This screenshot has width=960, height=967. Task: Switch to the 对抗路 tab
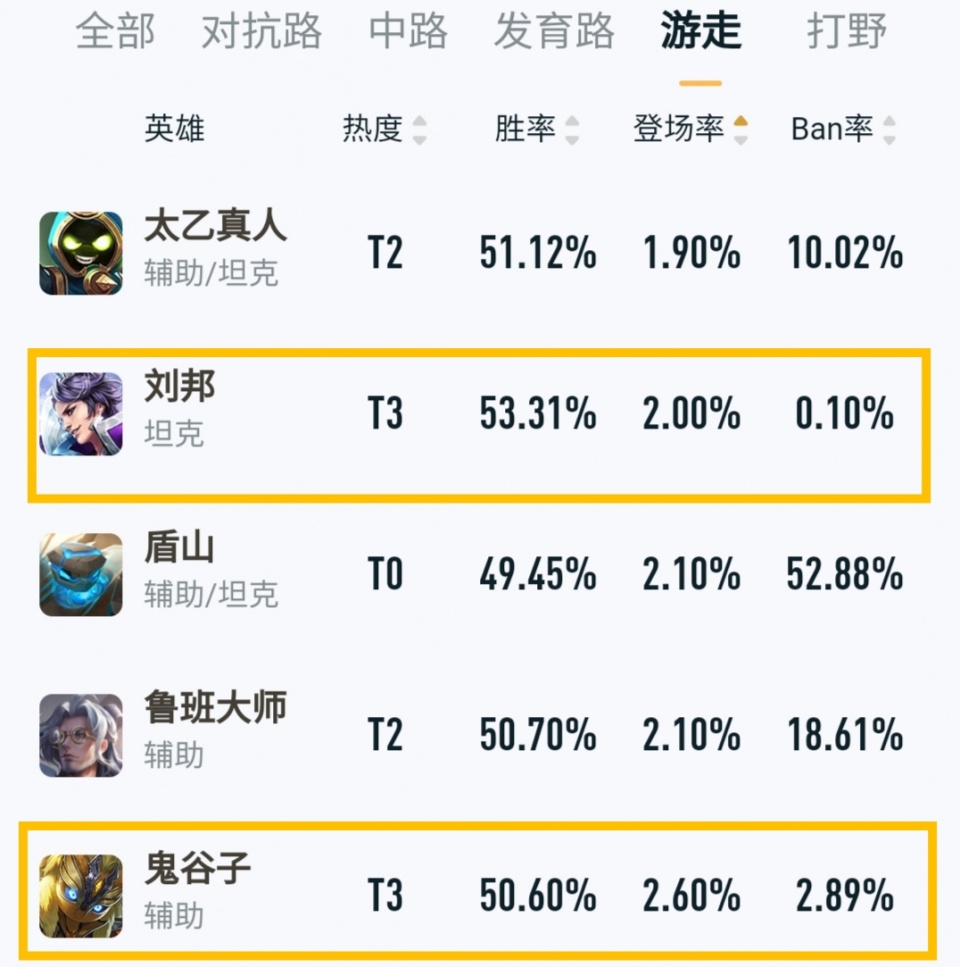261,32
